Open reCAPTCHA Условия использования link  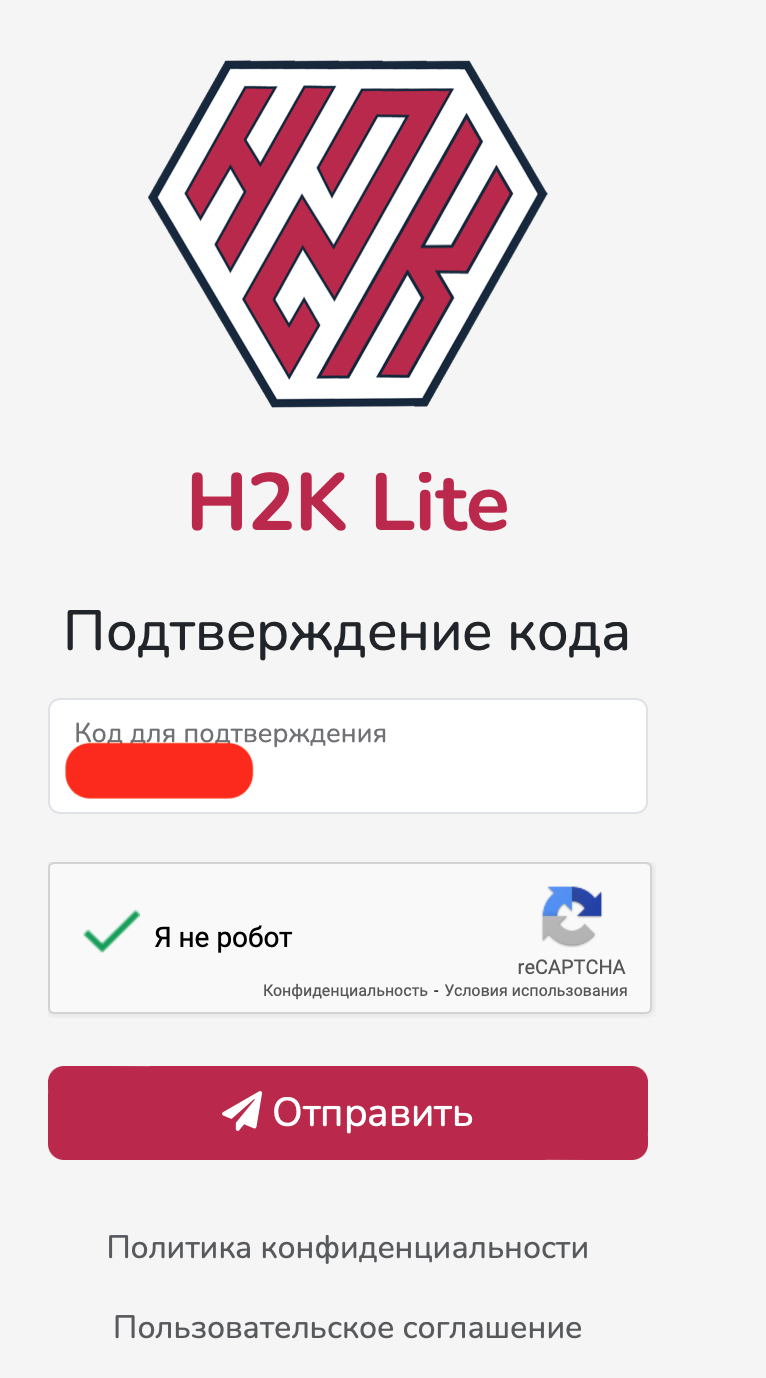(536, 991)
